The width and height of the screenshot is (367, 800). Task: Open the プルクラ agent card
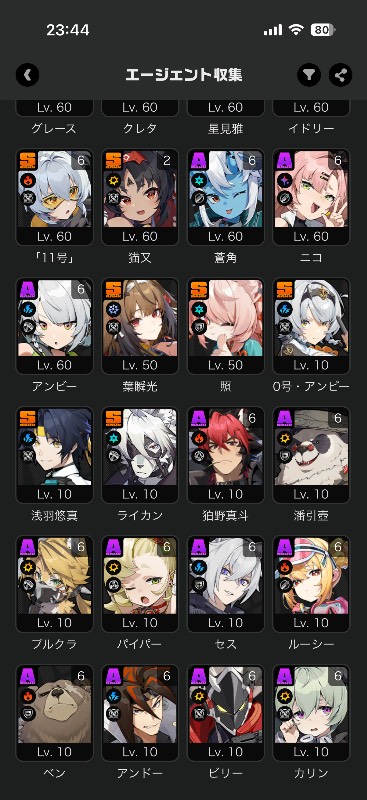coord(54,584)
